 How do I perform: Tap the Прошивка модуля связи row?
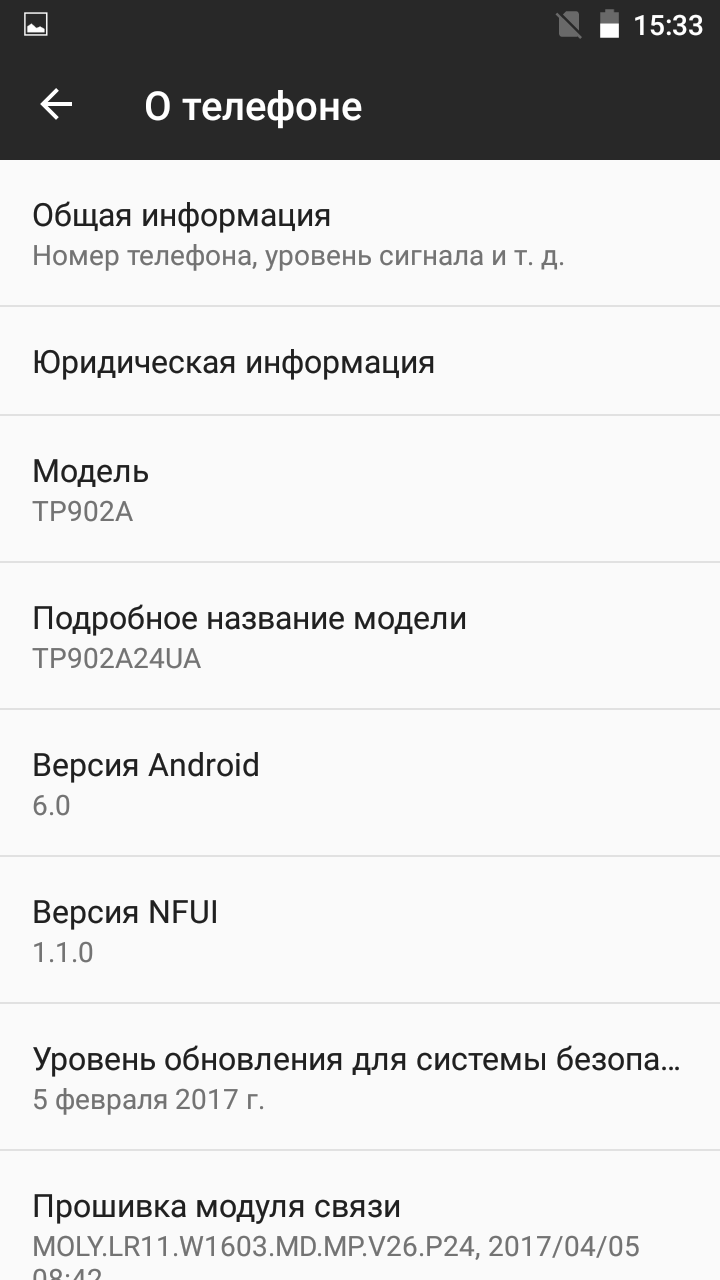point(360,1216)
